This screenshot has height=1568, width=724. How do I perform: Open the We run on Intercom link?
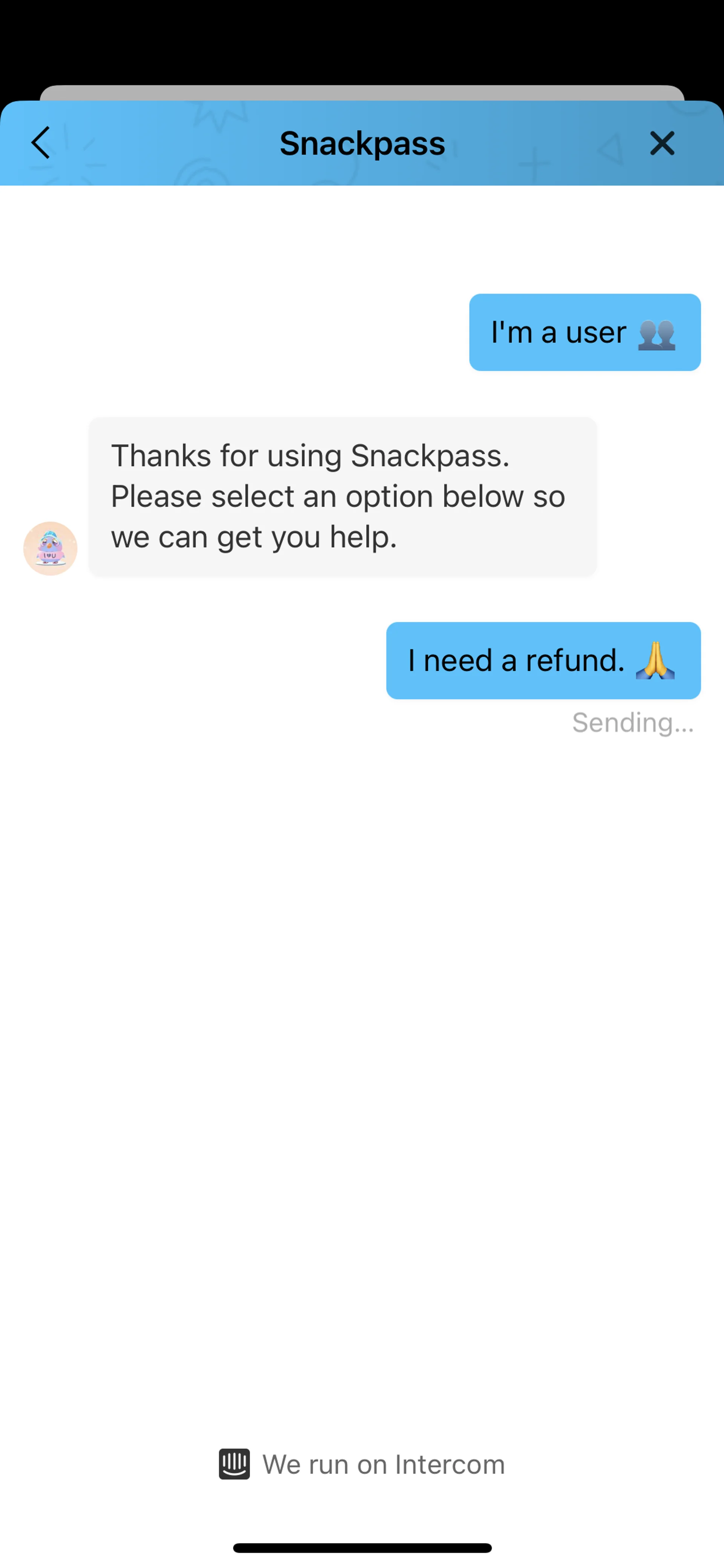click(362, 1465)
